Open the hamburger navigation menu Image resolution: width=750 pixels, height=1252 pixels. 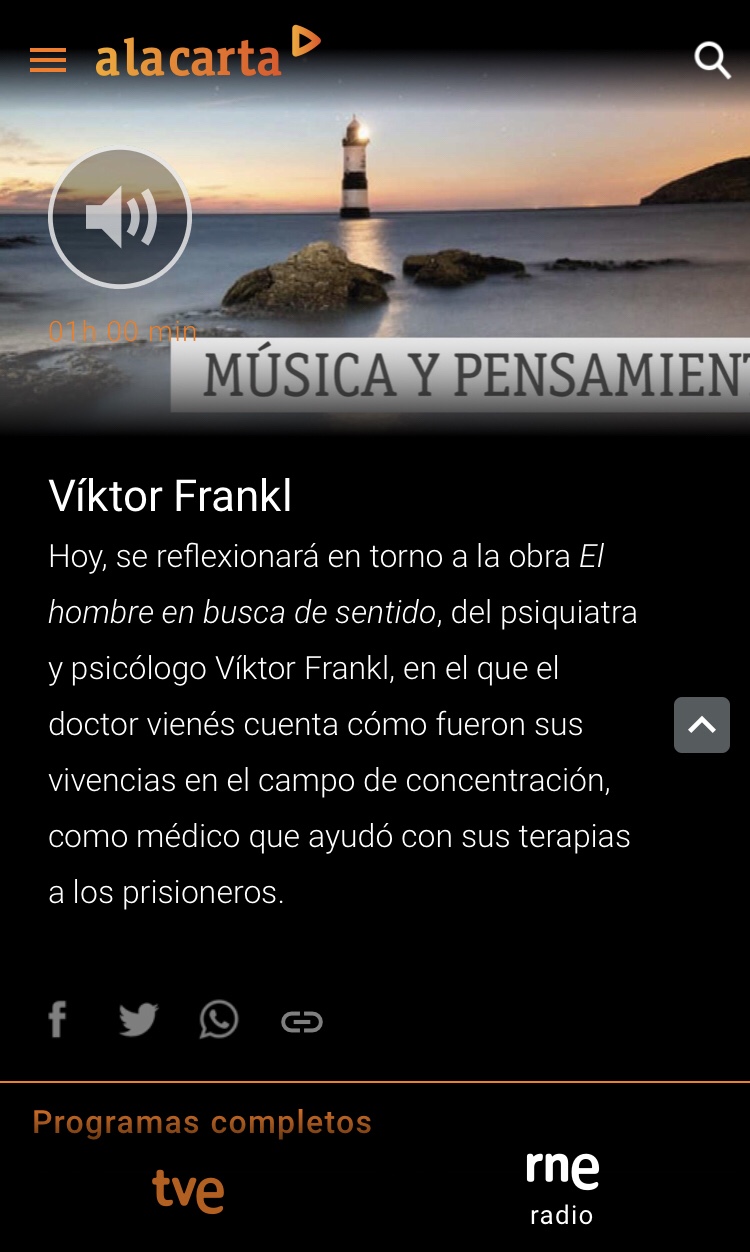pos(48,61)
